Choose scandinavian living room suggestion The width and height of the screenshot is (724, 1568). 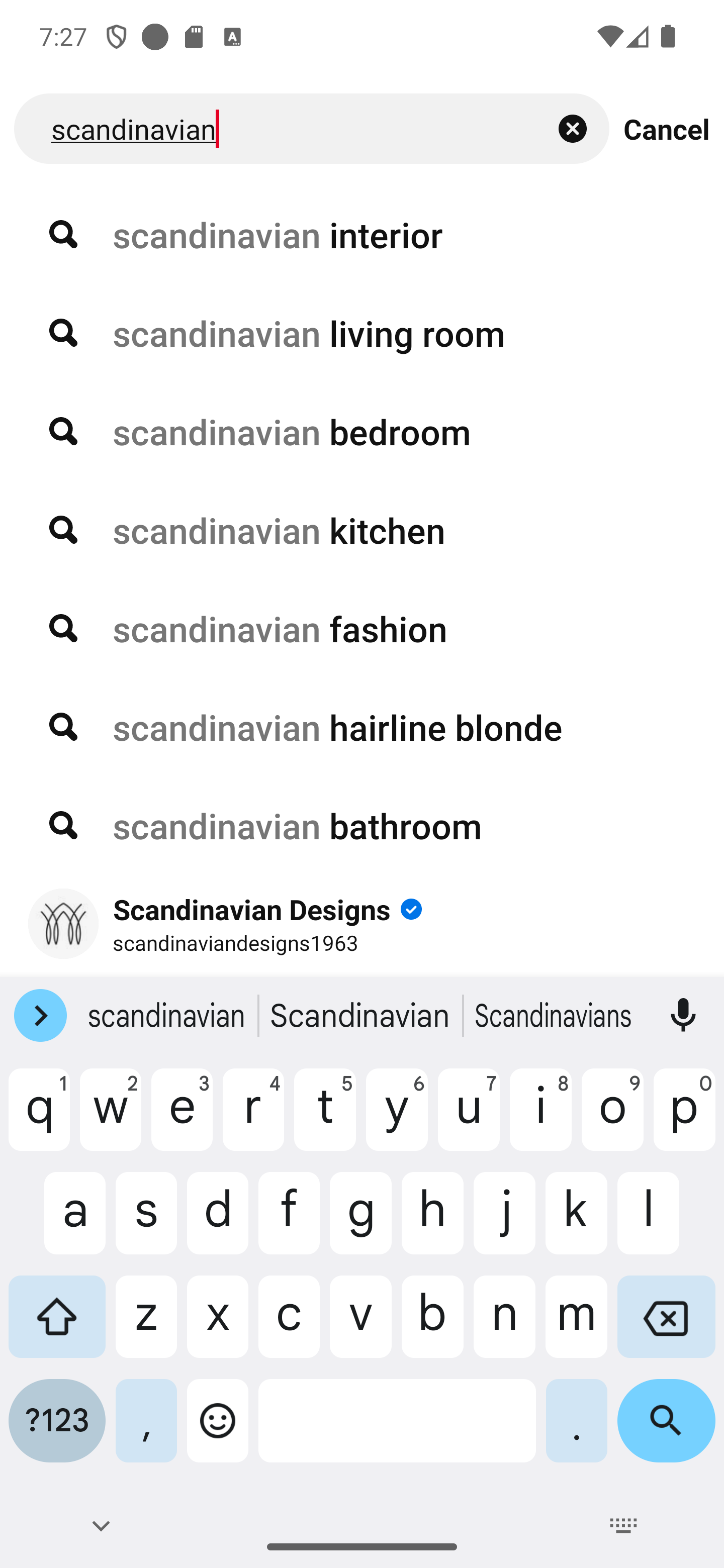361,334
